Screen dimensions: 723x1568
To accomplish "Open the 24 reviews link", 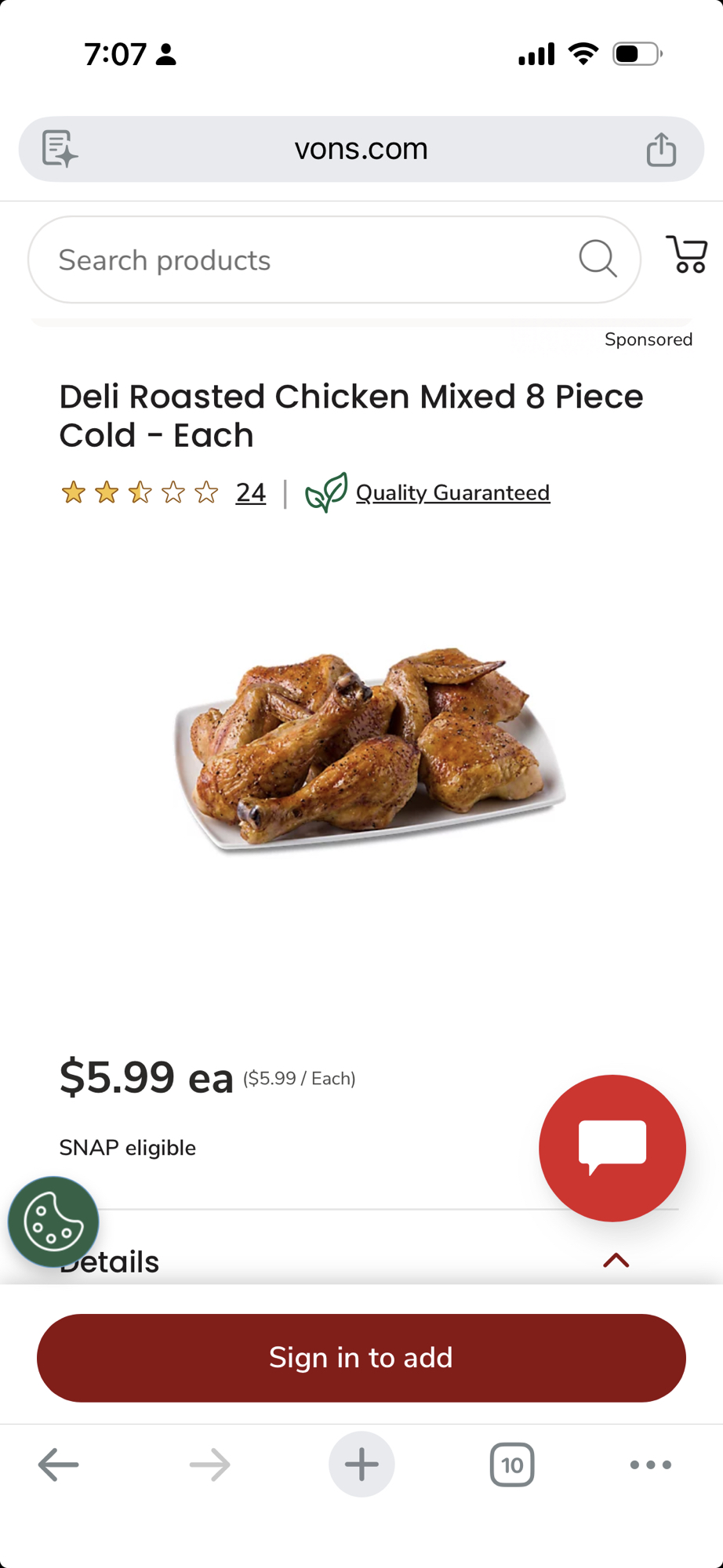I will coord(251,492).
